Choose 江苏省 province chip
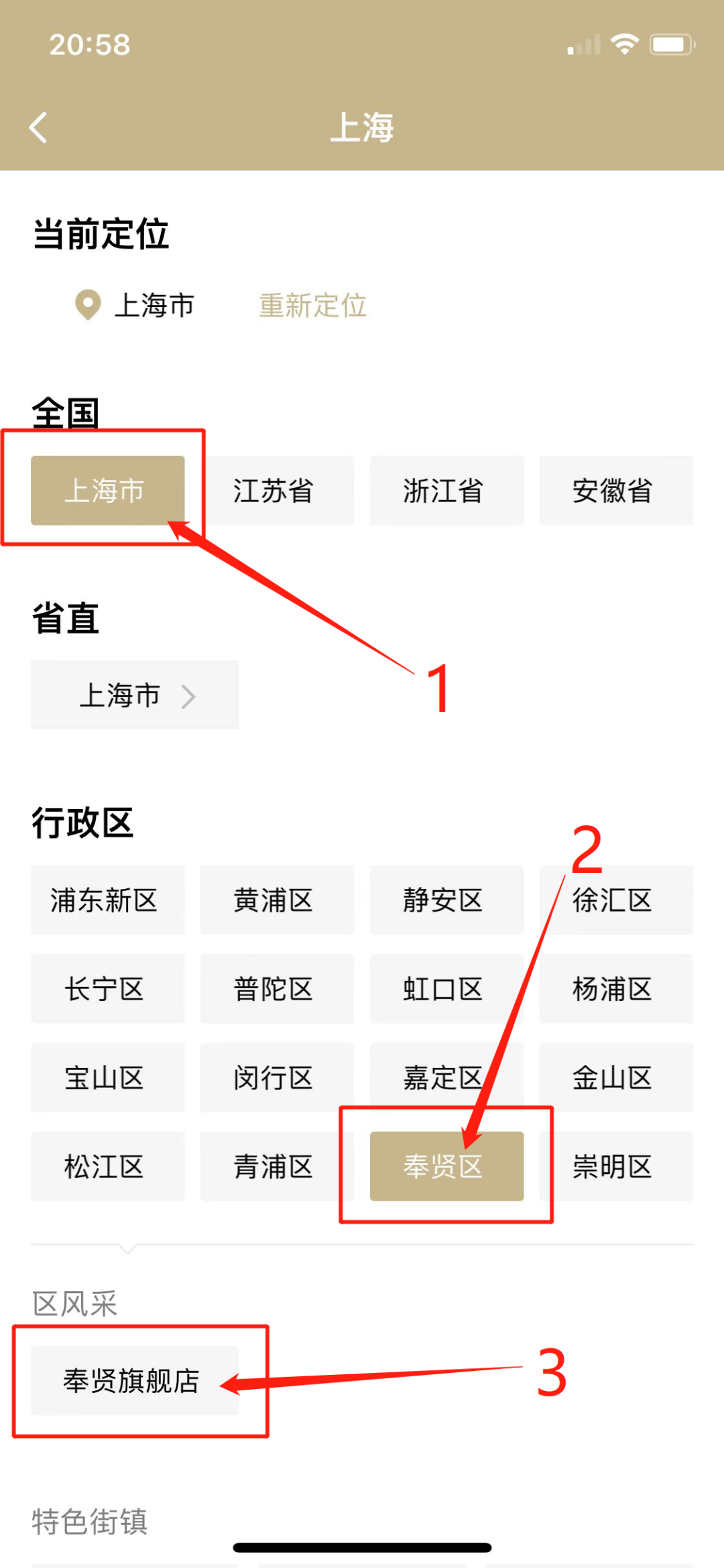Viewport: 724px width, 1568px height. (276, 491)
